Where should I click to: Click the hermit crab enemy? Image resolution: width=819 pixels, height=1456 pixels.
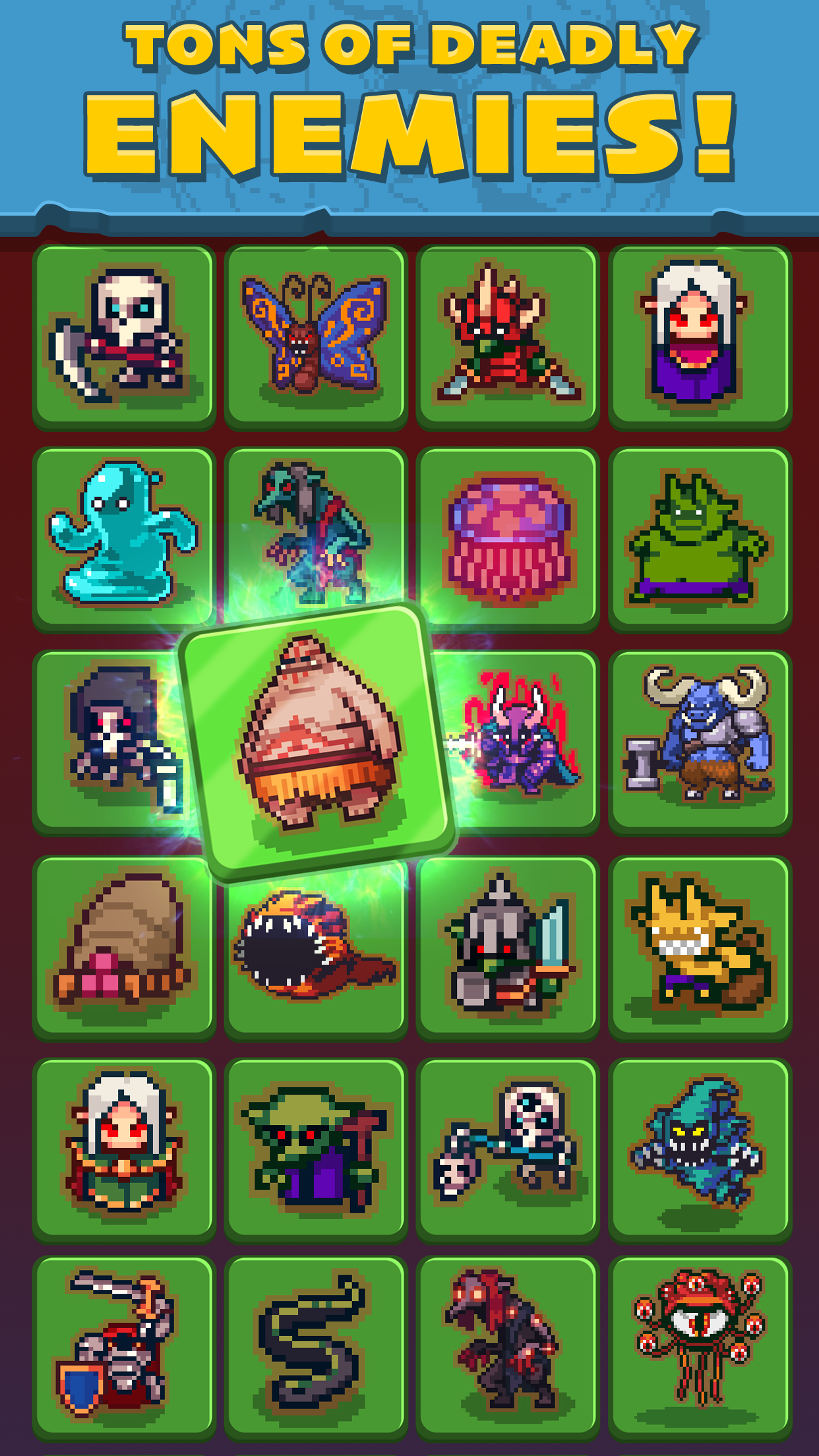point(125,950)
